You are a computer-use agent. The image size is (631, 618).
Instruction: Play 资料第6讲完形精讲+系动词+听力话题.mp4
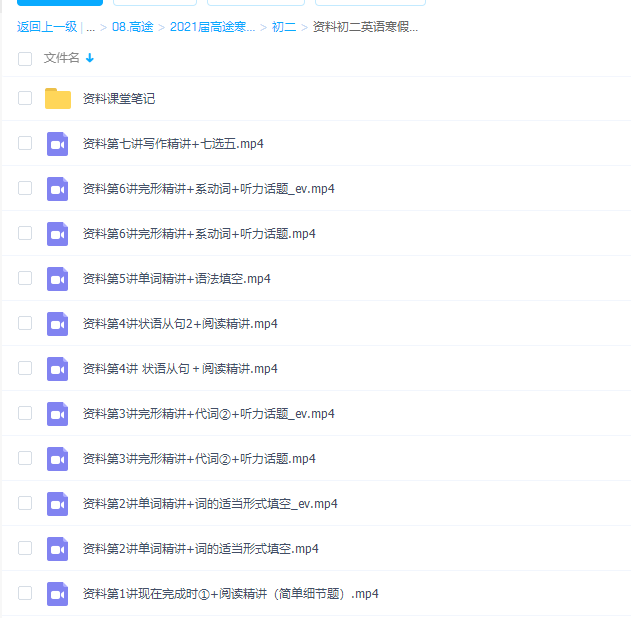[199, 233]
